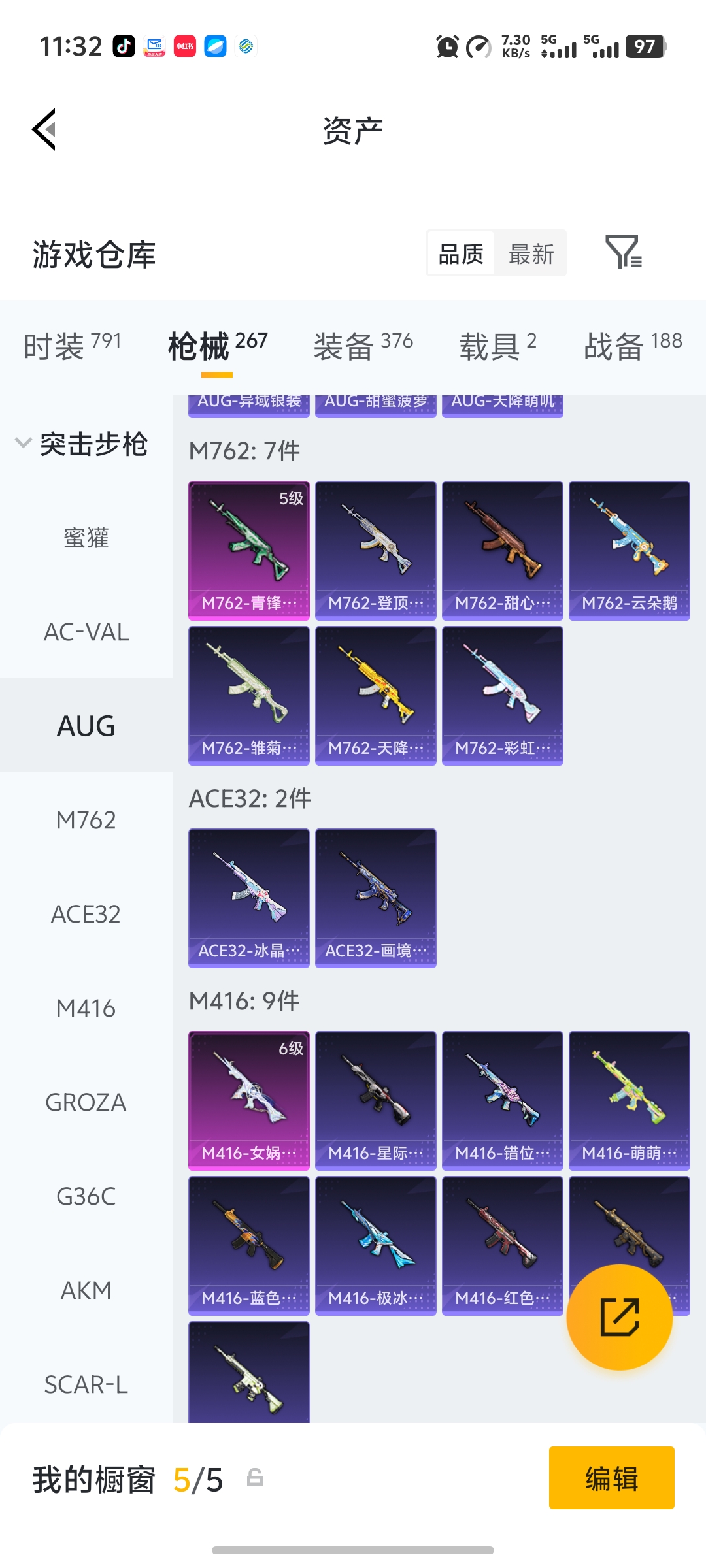
Task: View the level 6 M416-女娲 skin
Action: click(249, 1100)
